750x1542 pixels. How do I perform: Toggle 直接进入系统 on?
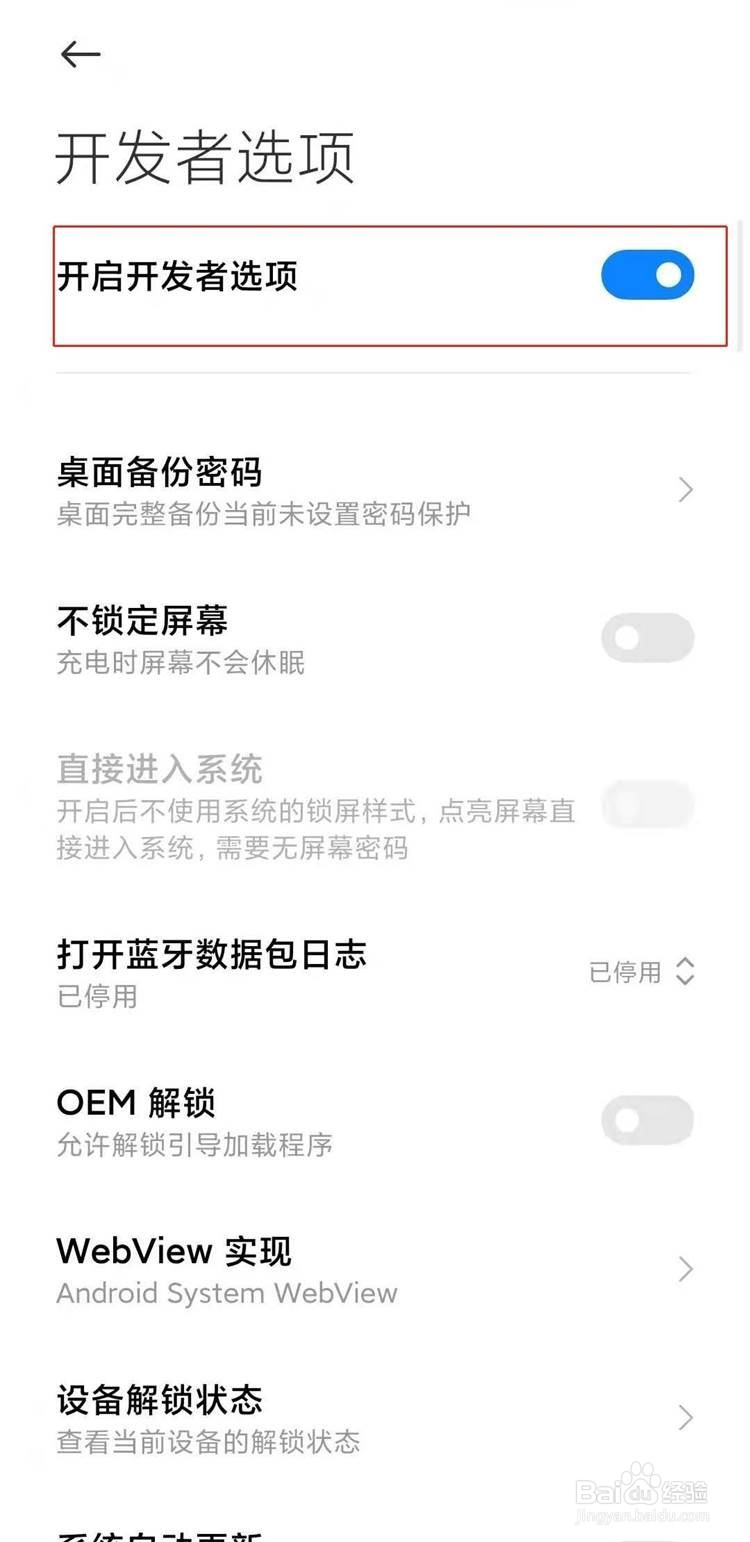pyautogui.click(x=647, y=804)
